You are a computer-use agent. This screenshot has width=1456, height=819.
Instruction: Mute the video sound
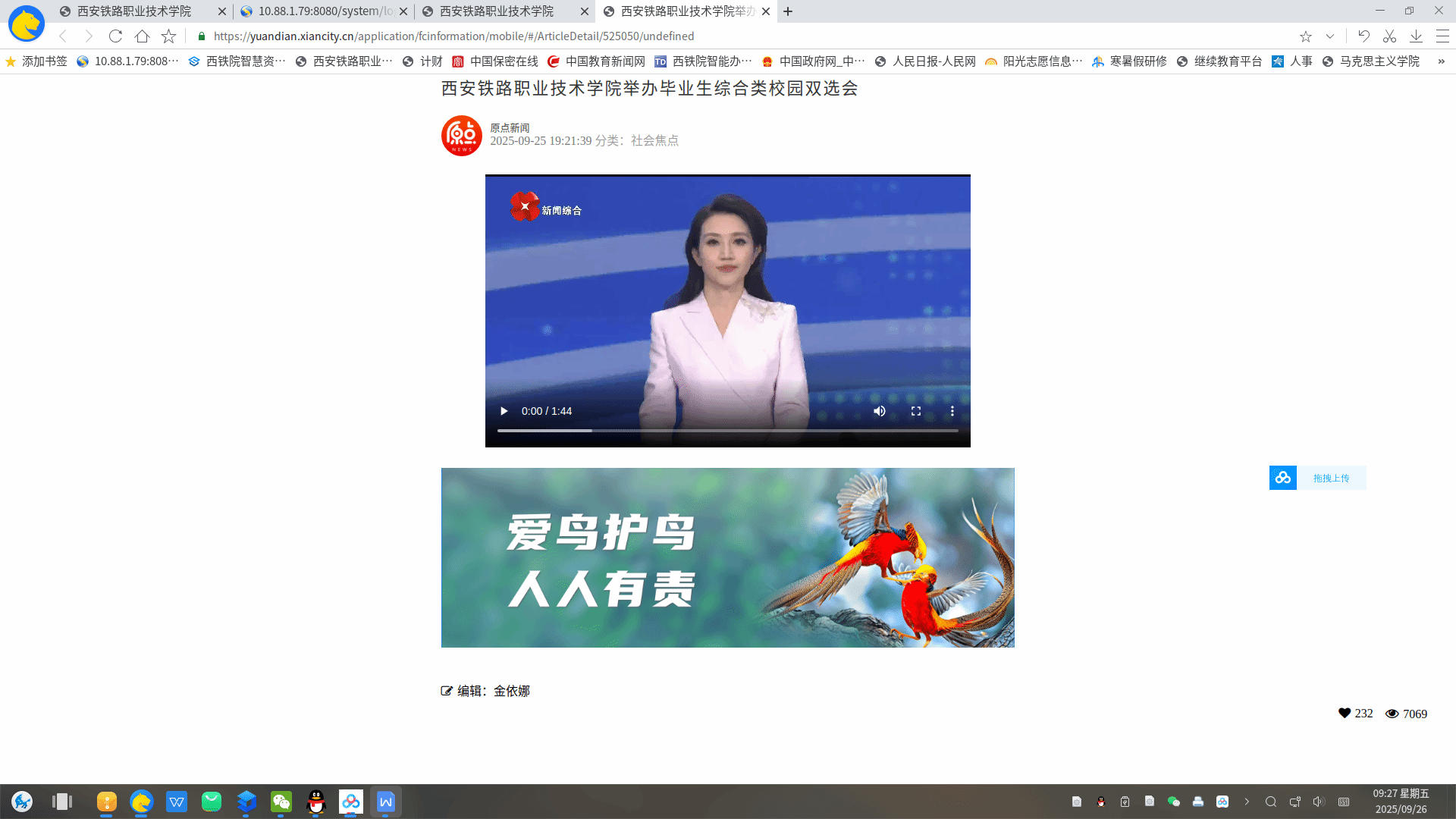879,411
